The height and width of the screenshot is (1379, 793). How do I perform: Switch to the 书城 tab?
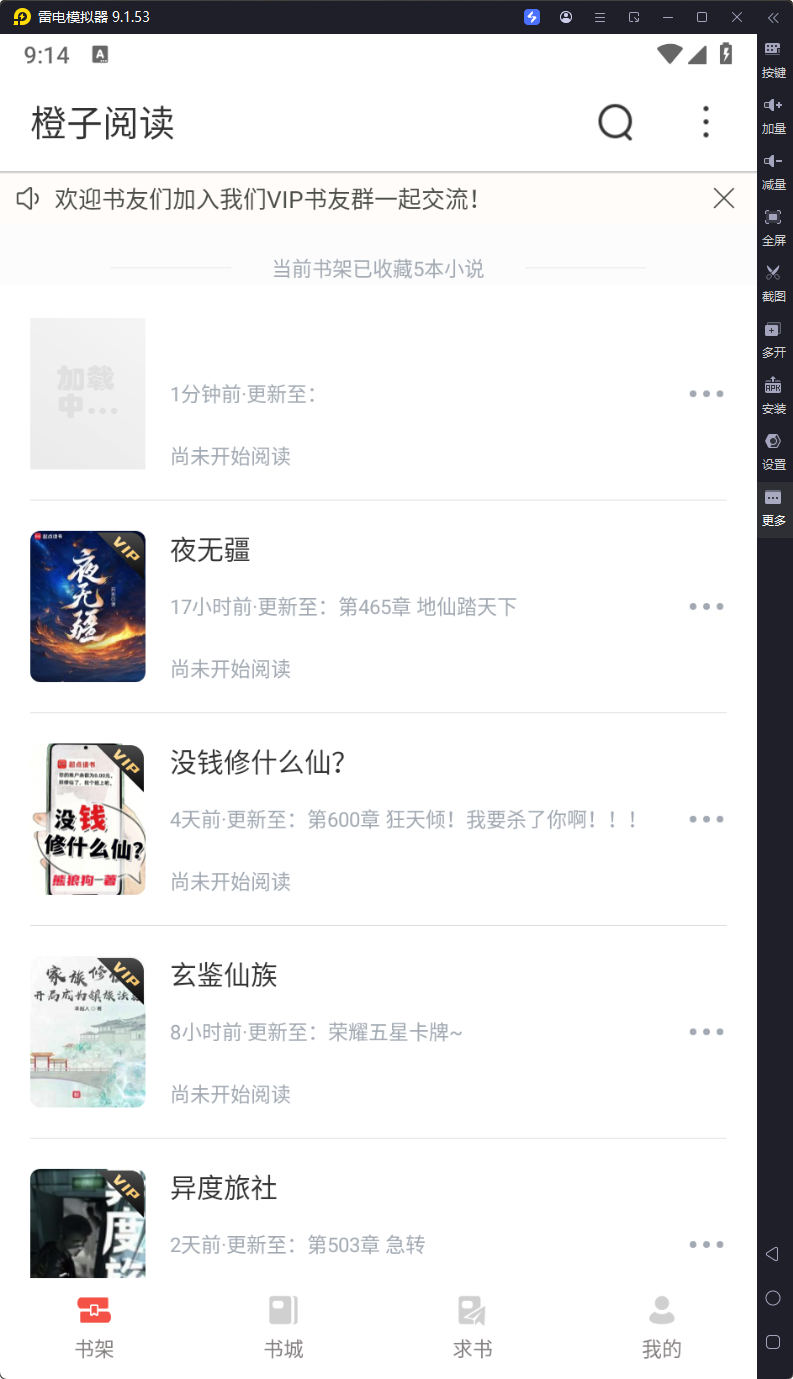coord(284,1327)
